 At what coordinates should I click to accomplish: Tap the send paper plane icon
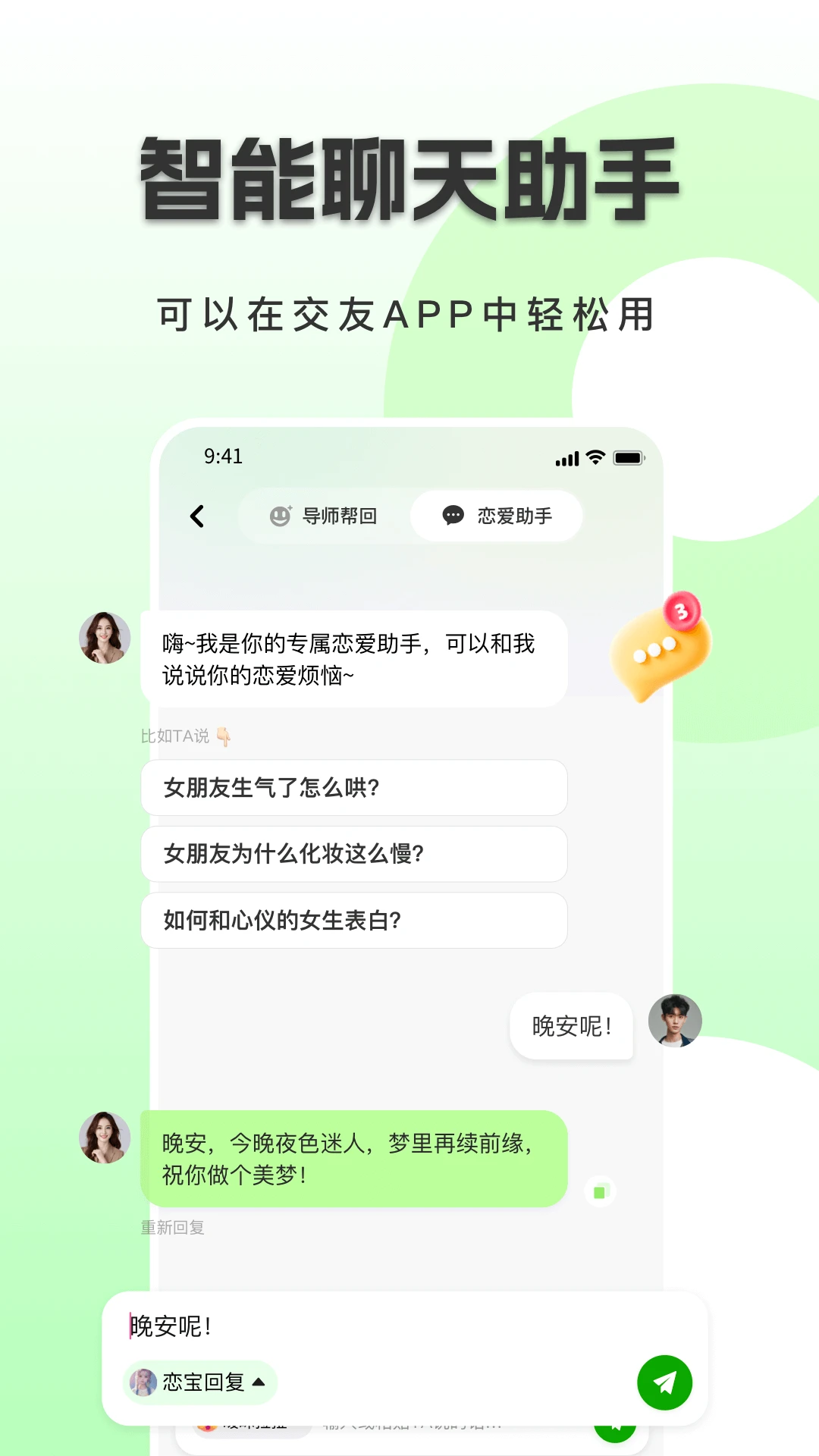664,1382
